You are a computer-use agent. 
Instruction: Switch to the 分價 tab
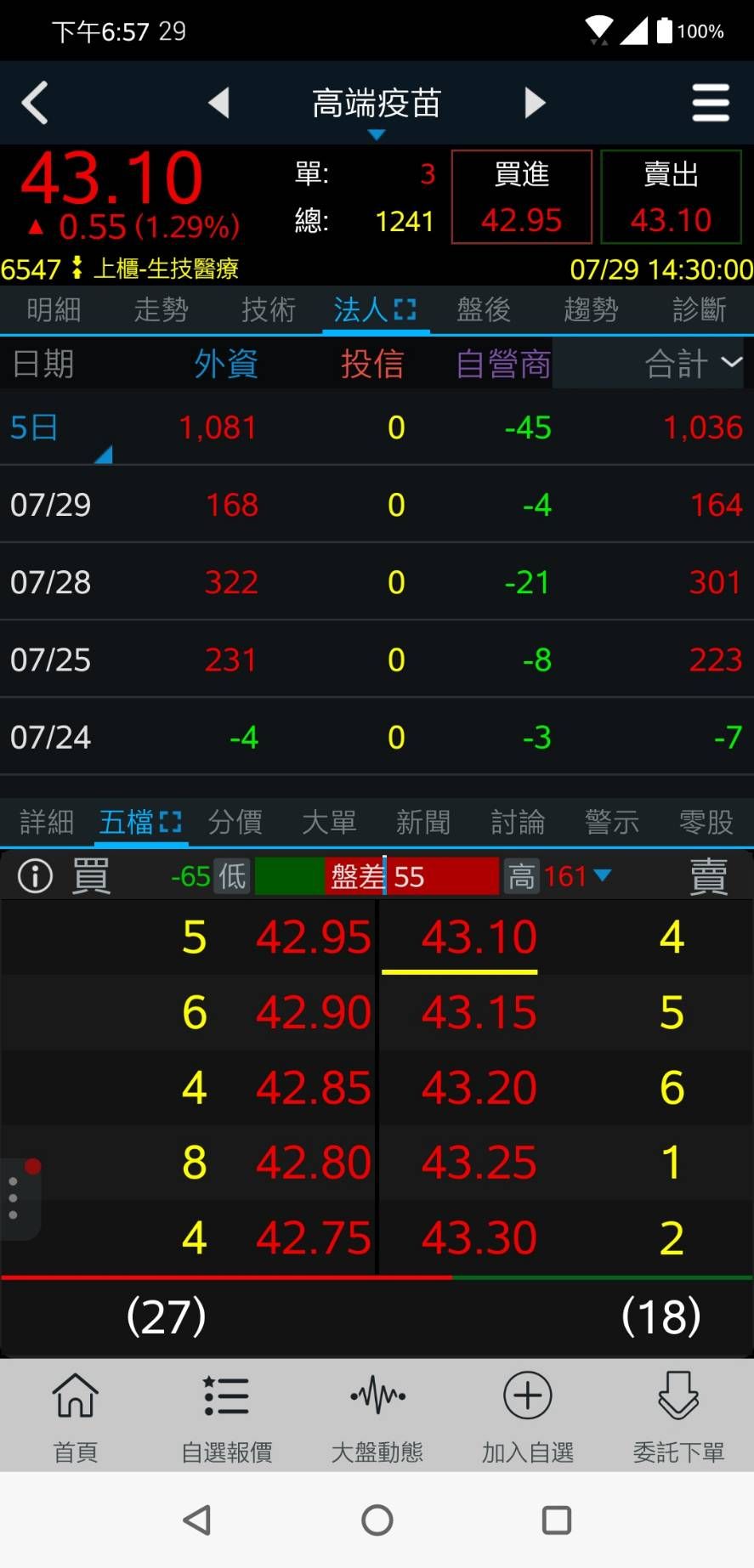click(x=235, y=822)
